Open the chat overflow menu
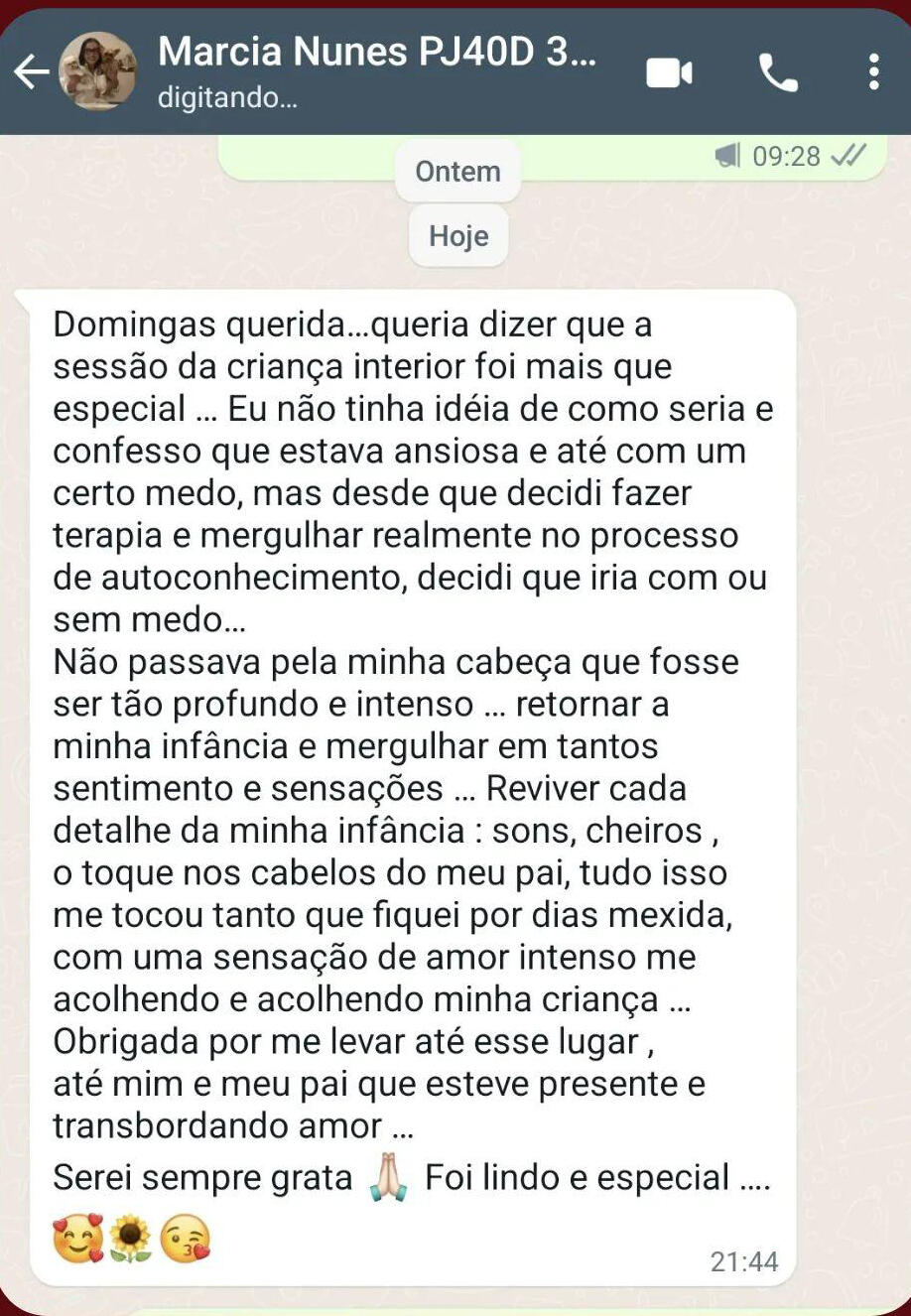Screen dimensions: 911x1316 (x=873, y=72)
